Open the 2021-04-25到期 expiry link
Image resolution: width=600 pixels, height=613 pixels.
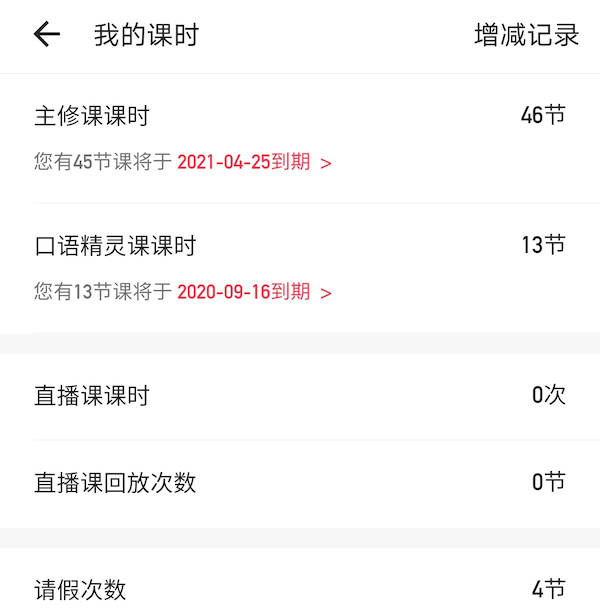click(254, 162)
